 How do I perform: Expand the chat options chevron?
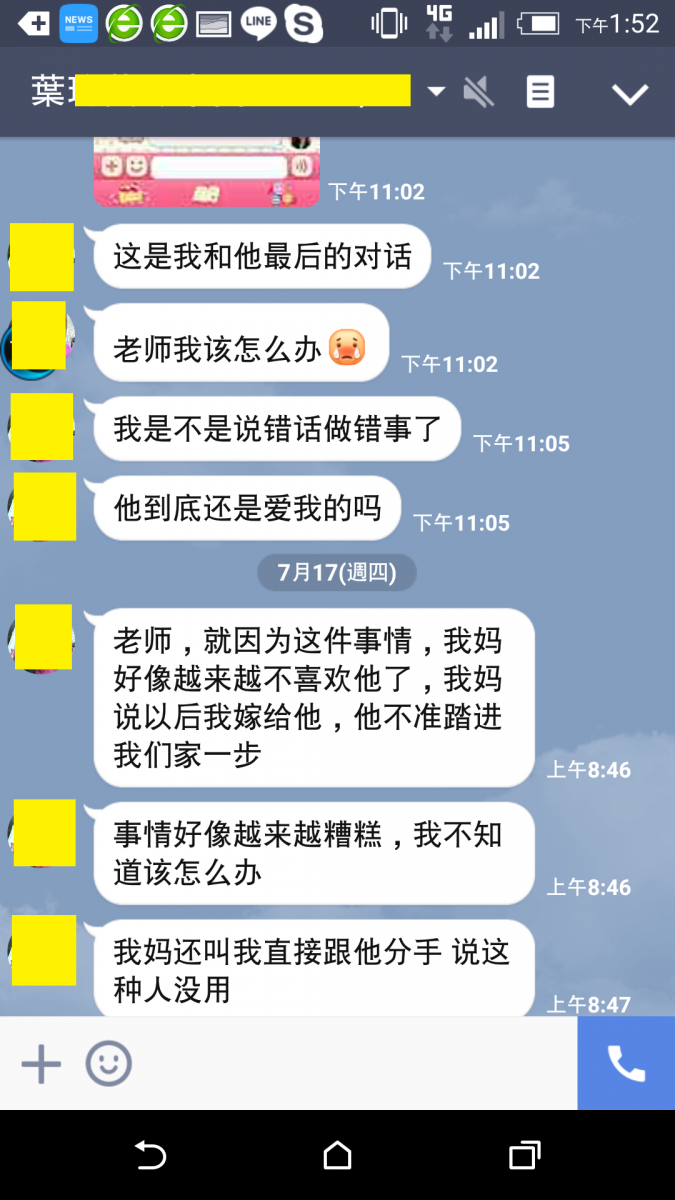pos(630,94)
